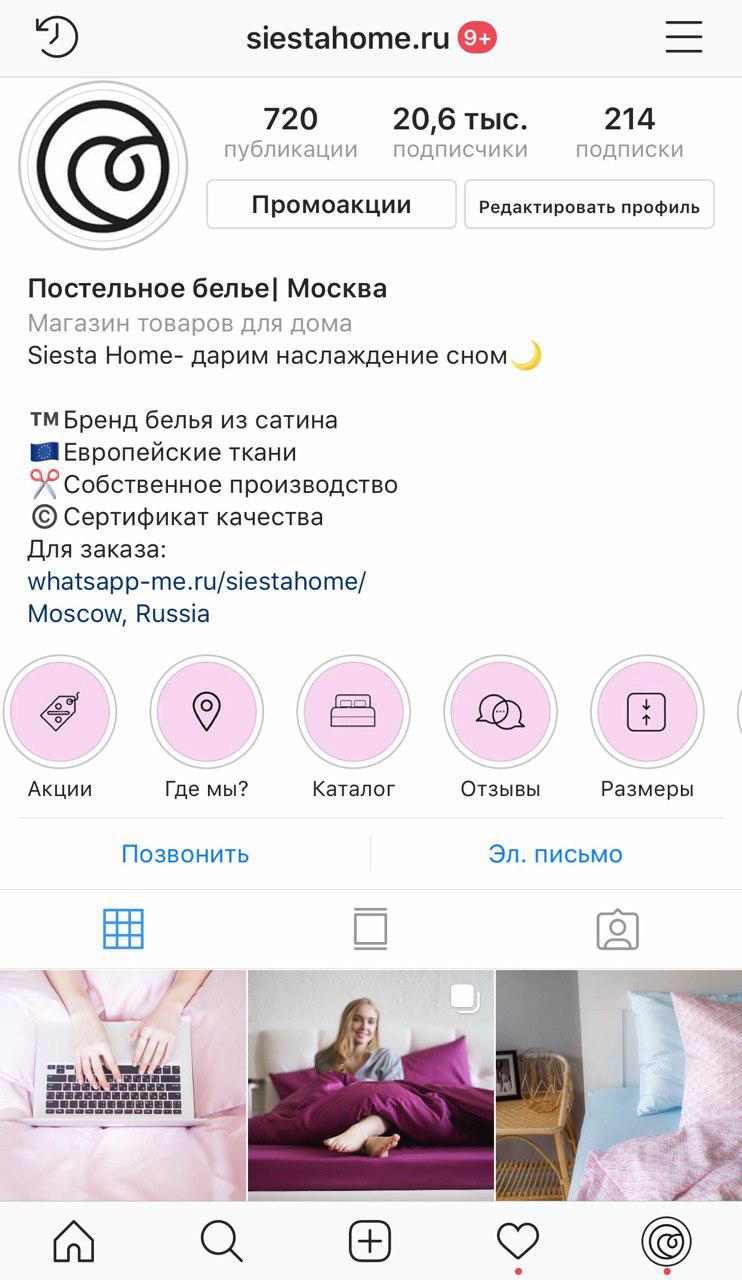Follow the whatsapp-me.ru/siestahome/ link
Image resolution: width=742 pixels, height=1280 pixels.
click(x=197, y=581)
